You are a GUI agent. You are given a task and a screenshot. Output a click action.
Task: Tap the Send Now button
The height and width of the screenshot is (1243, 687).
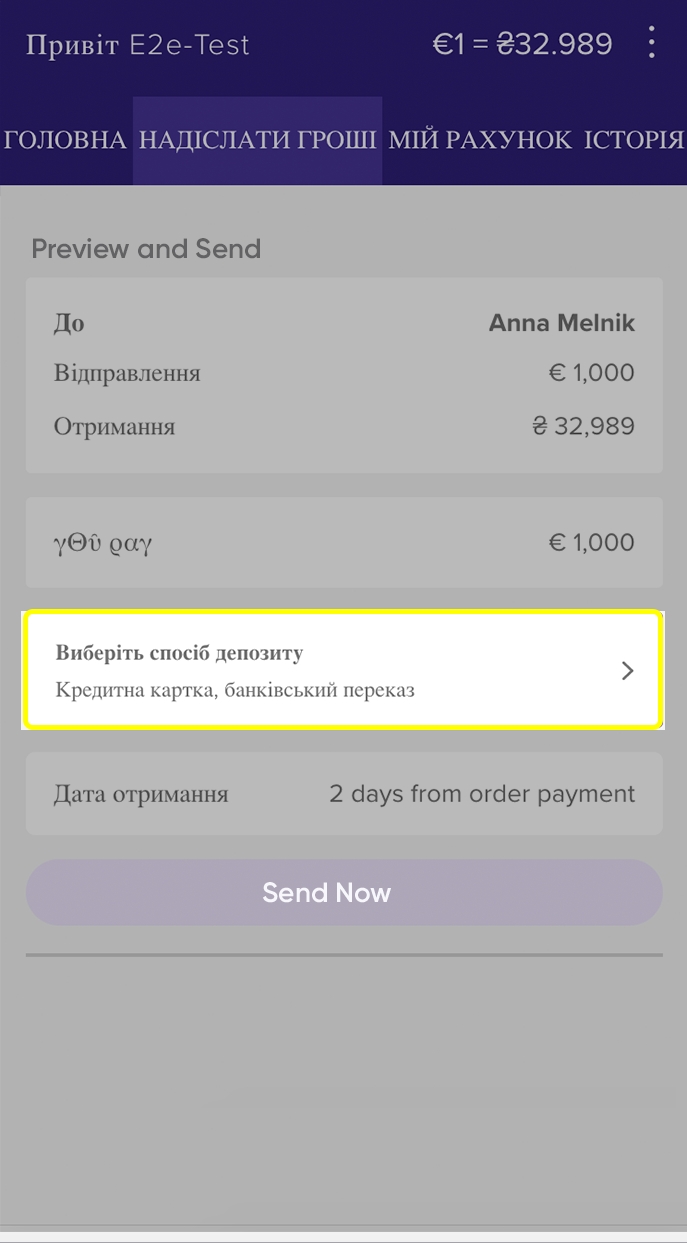343,892
